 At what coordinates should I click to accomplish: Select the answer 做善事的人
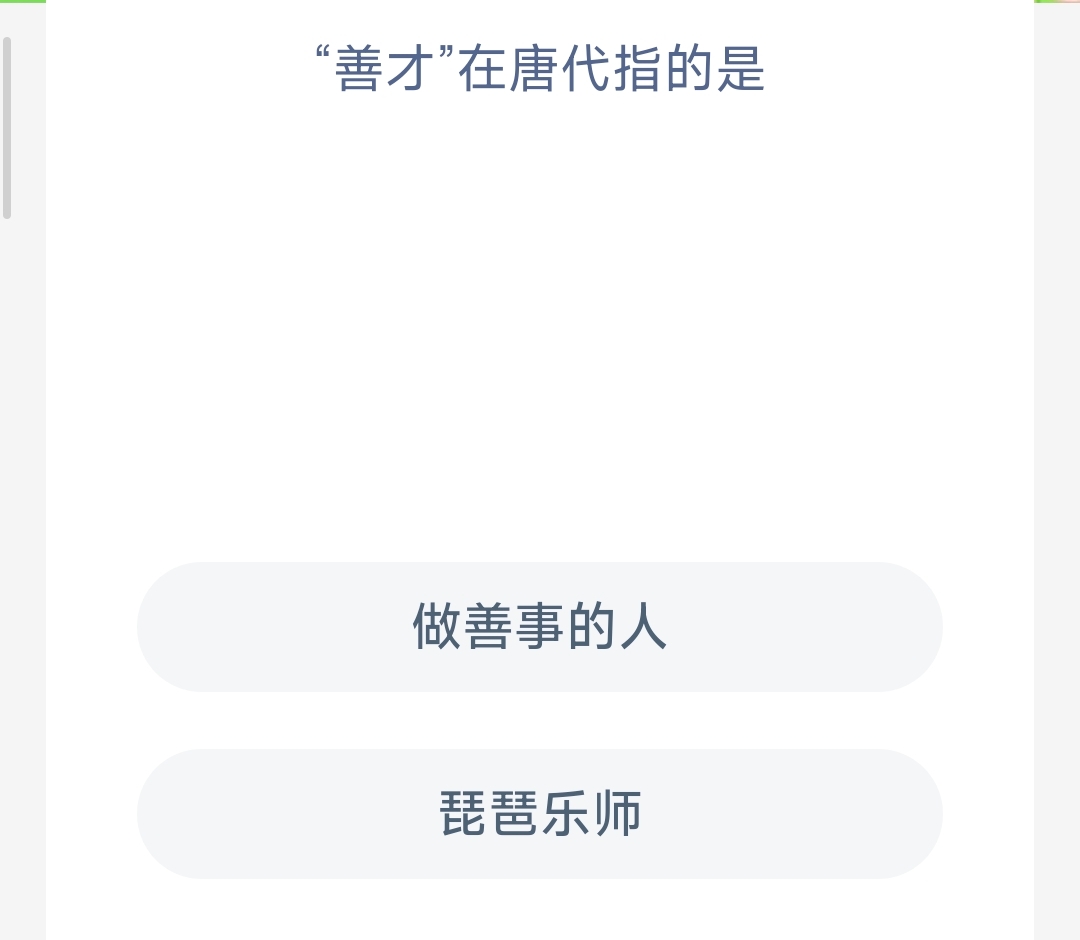click(540, 627)
